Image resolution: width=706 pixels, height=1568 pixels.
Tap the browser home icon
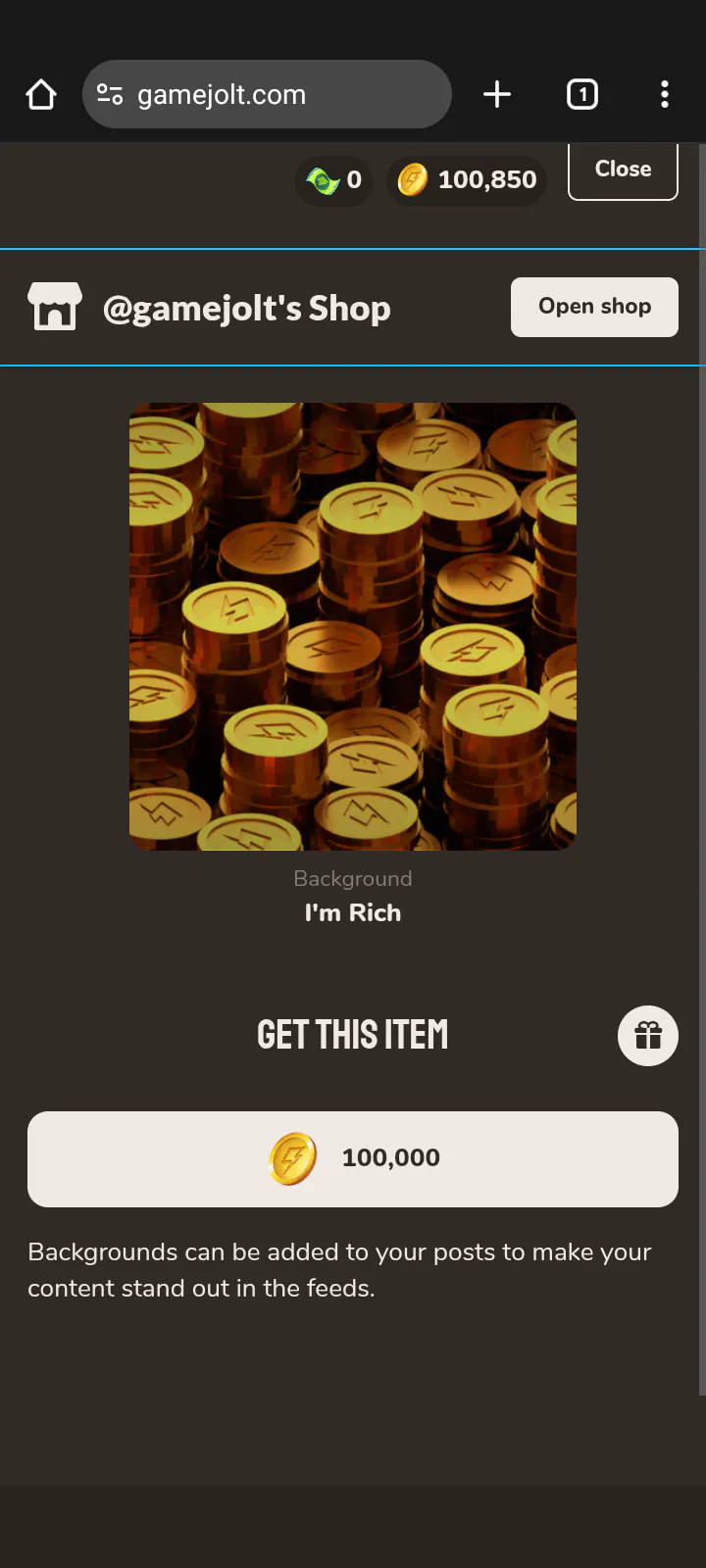pos(41,95)
